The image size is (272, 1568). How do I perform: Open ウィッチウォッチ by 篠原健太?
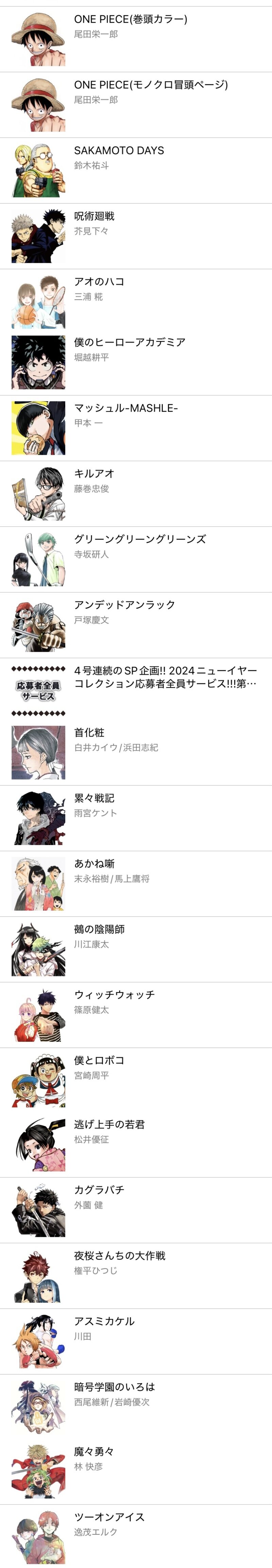(x=136, y=1015)
